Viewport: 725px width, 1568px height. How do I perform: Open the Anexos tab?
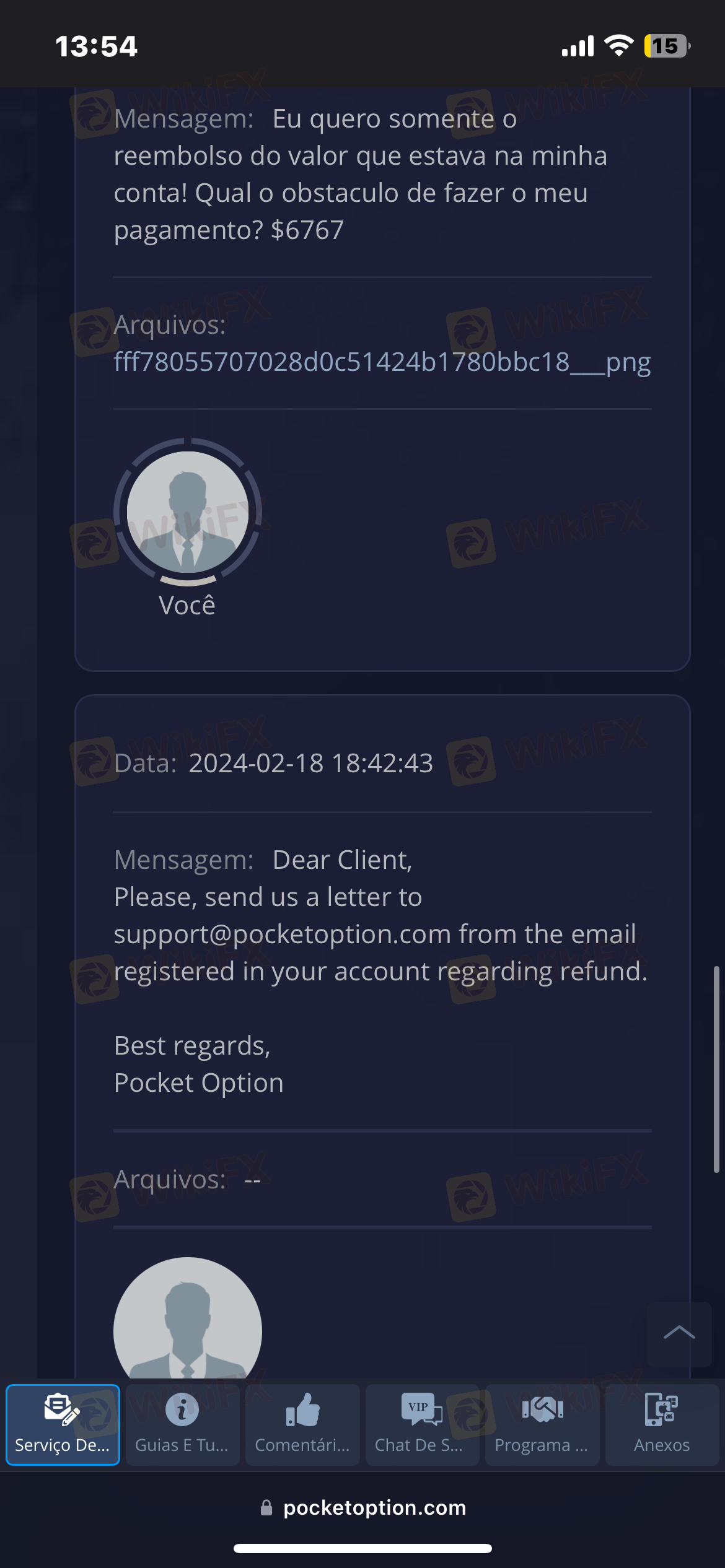[662, 1425]
